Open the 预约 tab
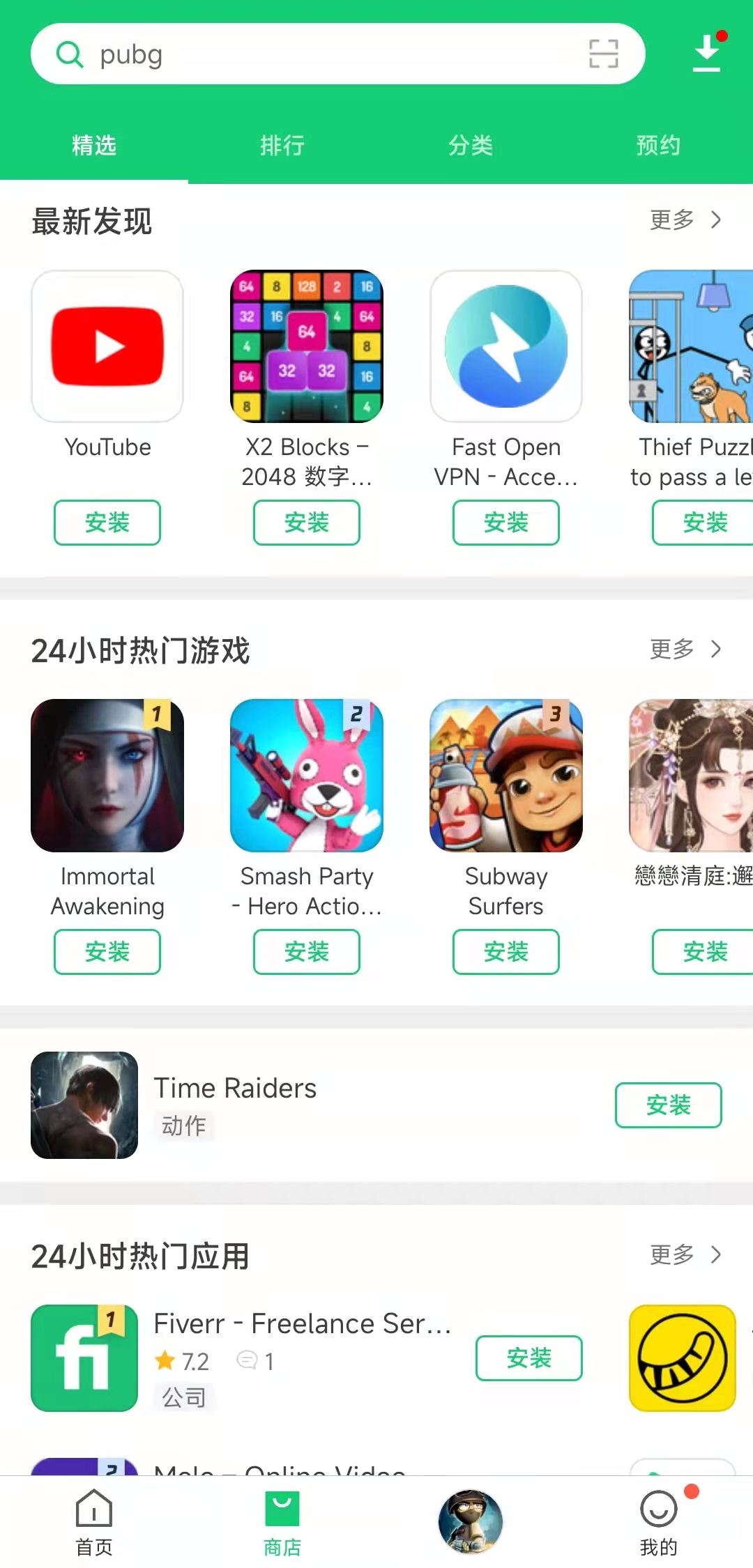The height and width of the screenshot is (1568, 753). (657, 145)
